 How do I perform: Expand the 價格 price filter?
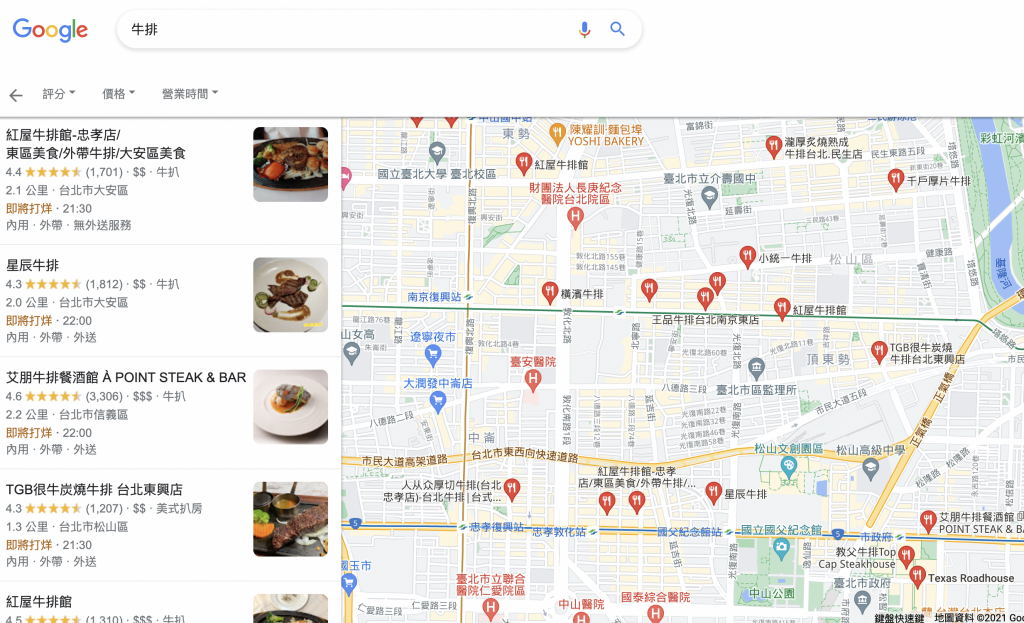(x=118, y=94)
